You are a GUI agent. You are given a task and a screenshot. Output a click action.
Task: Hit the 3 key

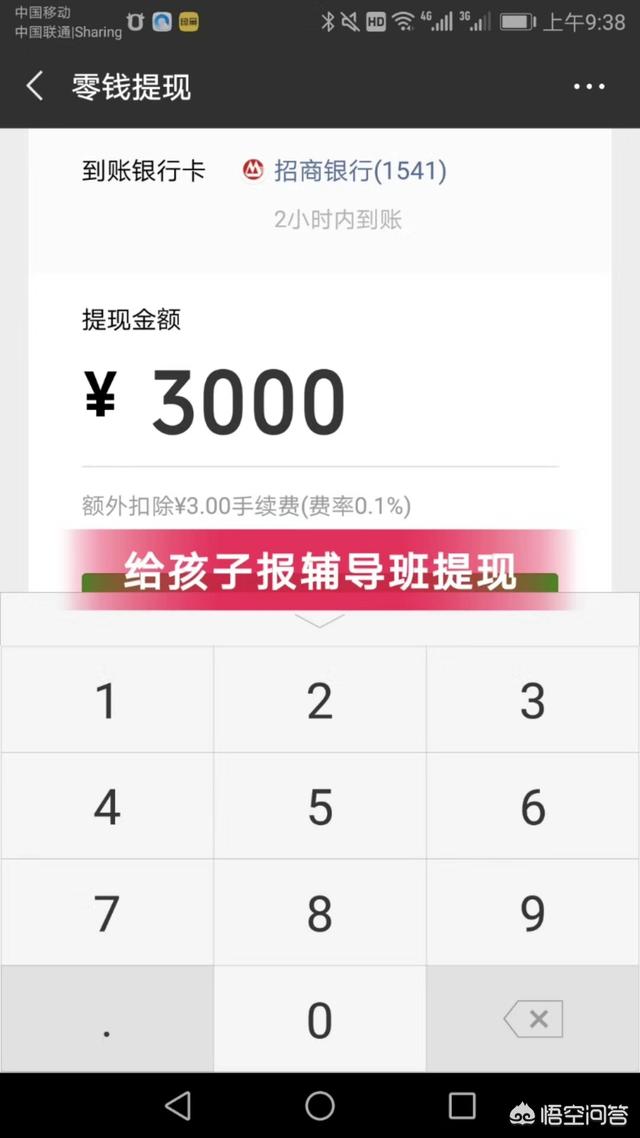tap(533, 701)
